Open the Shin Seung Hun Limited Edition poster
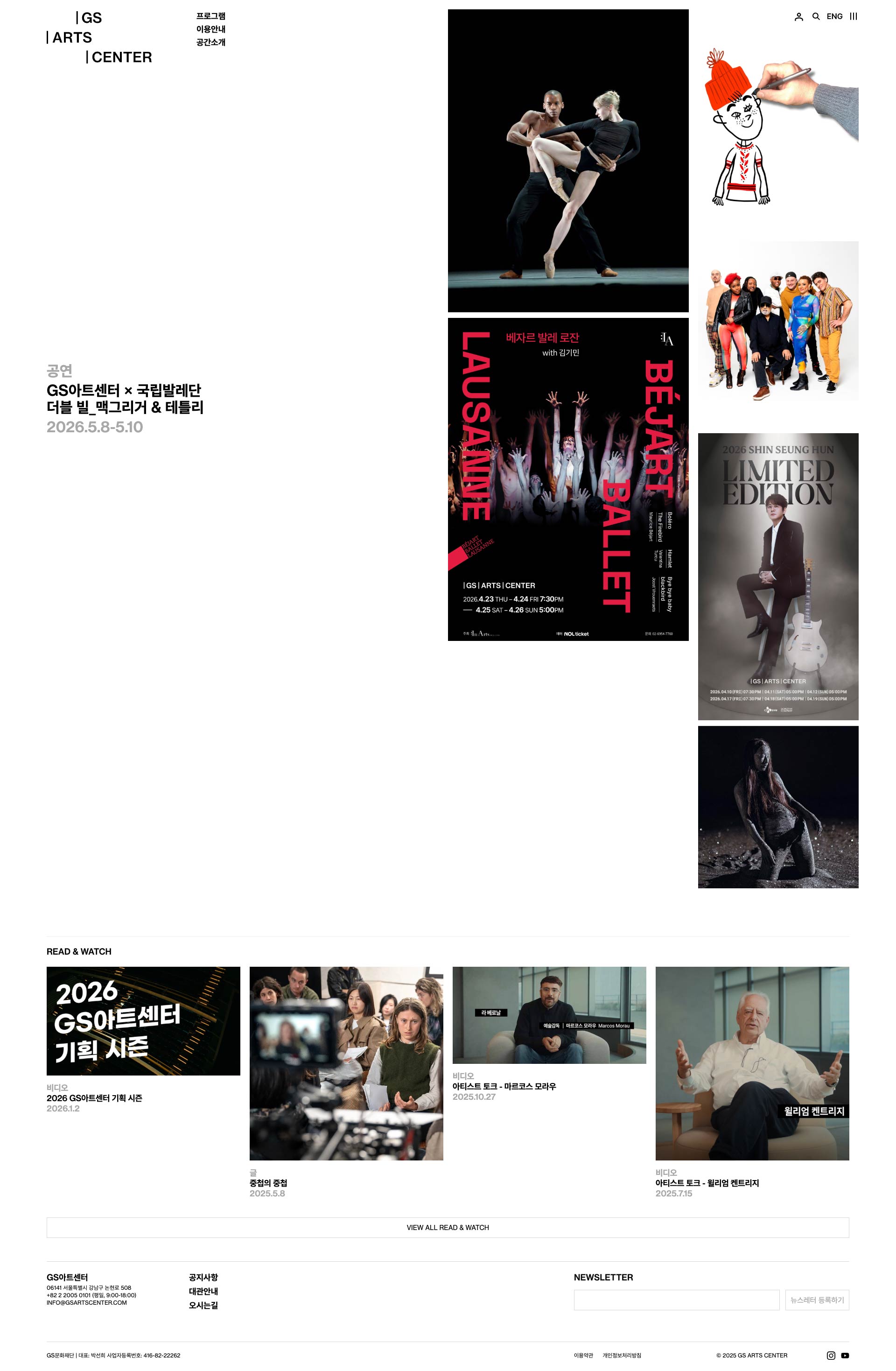896x1371 pixels. pyautogui.click(x=777, y=576)
